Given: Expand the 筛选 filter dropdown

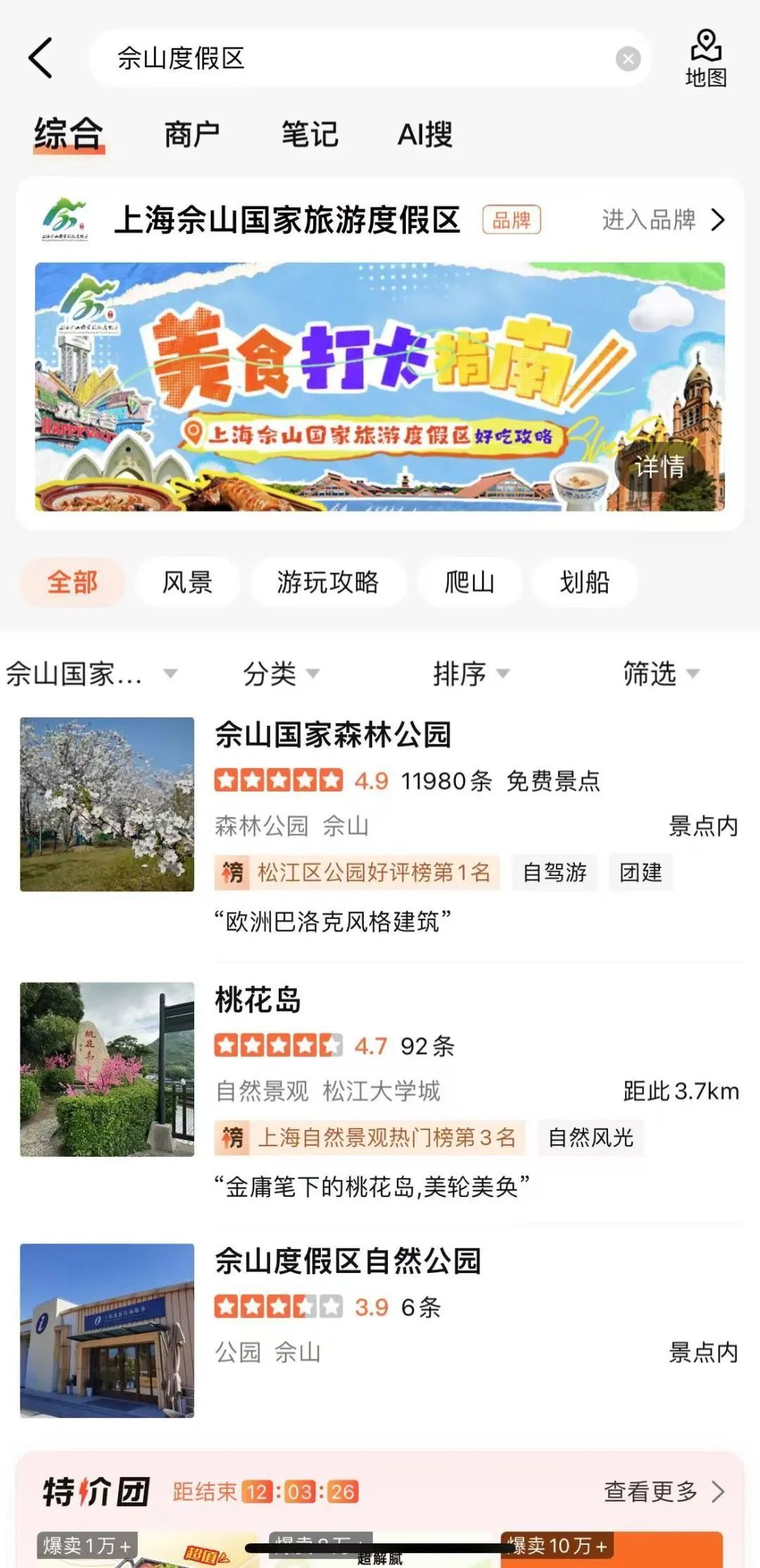Looking at the screenshot, I should click(x=660, y=674).
